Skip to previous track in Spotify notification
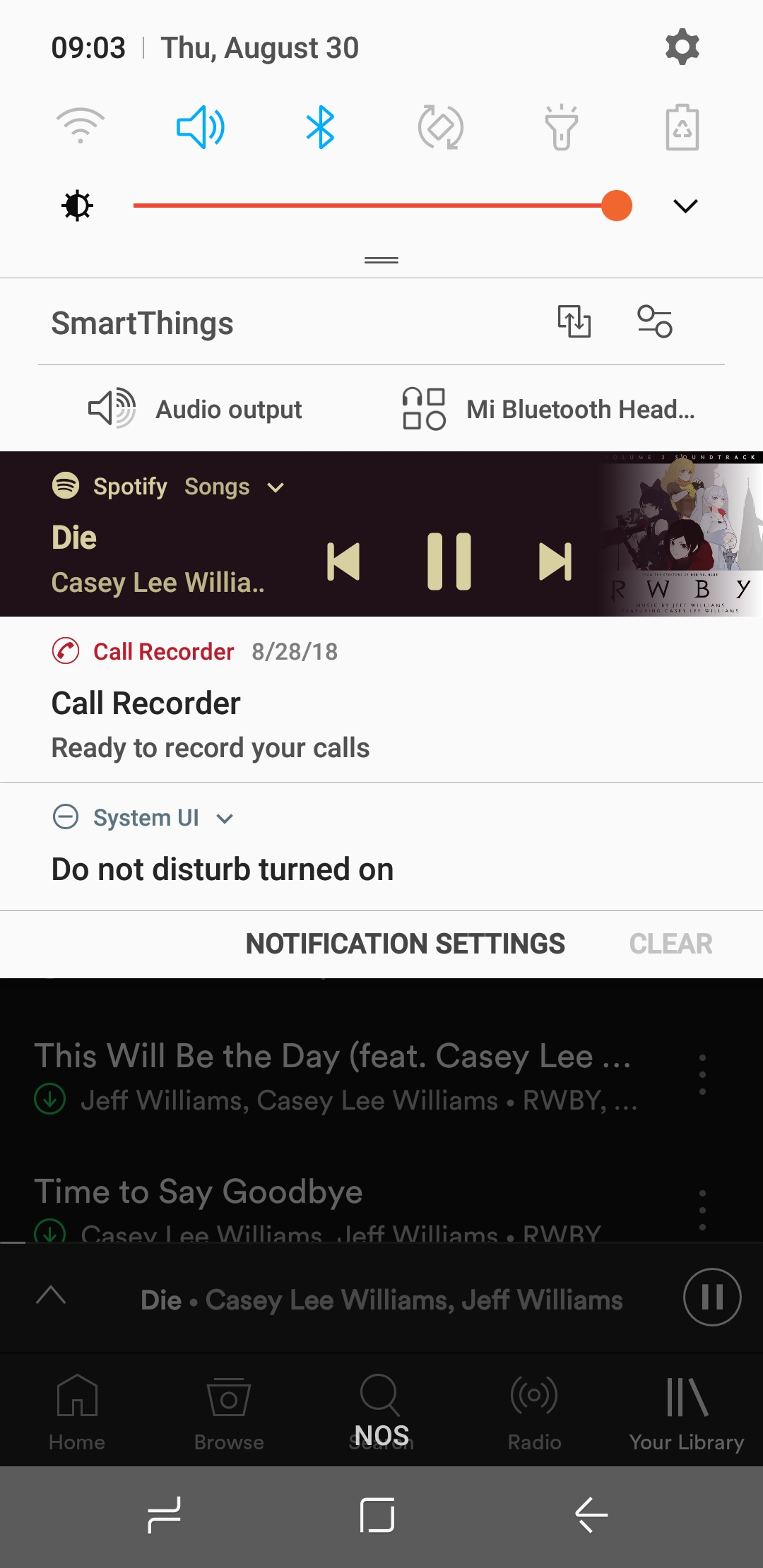763x1568 pixels. [x=343, y=562]
